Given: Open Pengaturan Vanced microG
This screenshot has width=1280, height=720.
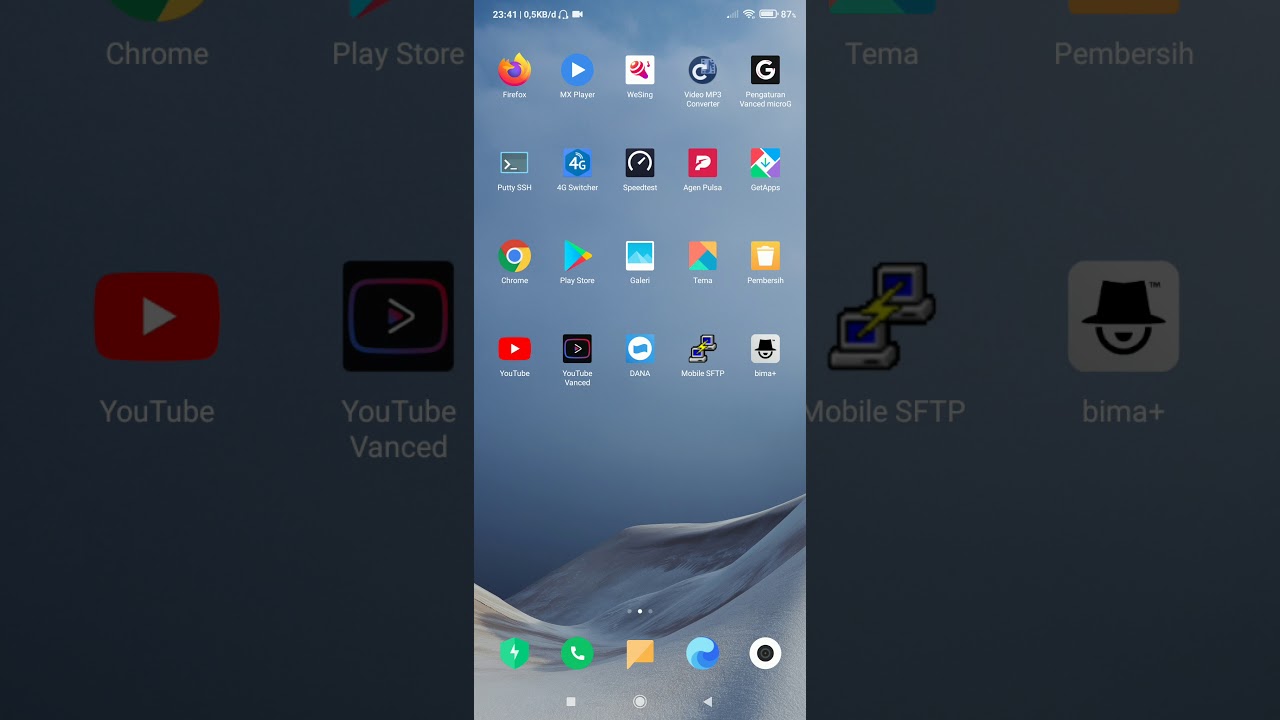Looking at the screenshot, I should point(765,70).
